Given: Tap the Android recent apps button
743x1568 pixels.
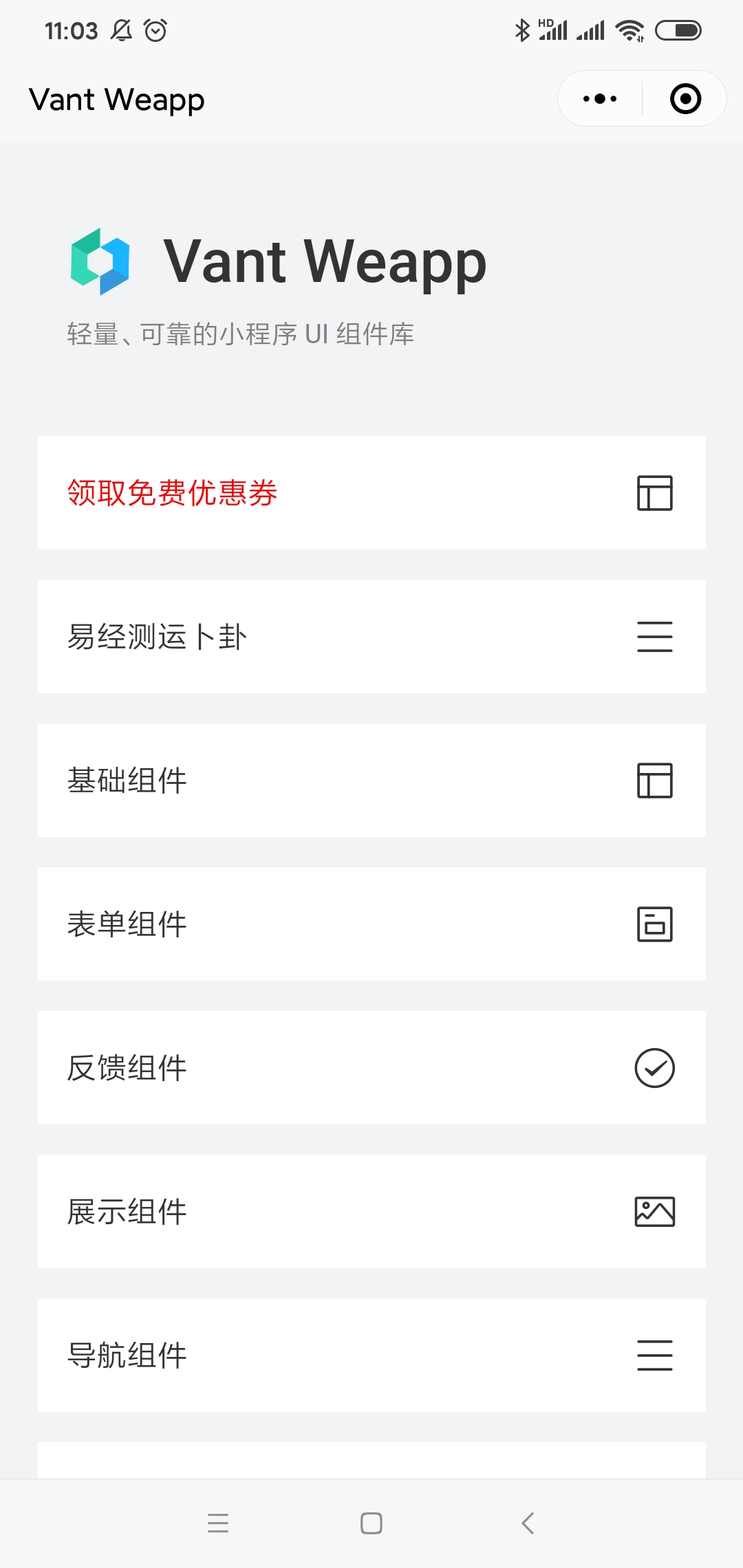Looking at the screenshot, I should pos(218,1522).
